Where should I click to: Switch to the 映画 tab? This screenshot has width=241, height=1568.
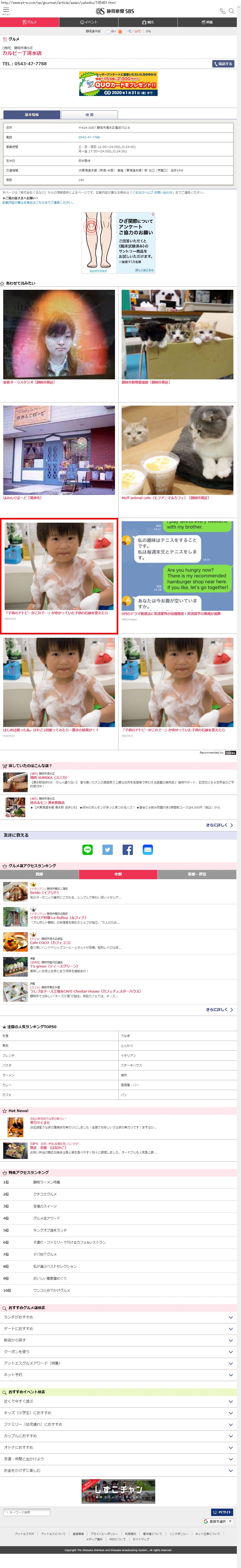pyautogui.click(x=207, y=22)
